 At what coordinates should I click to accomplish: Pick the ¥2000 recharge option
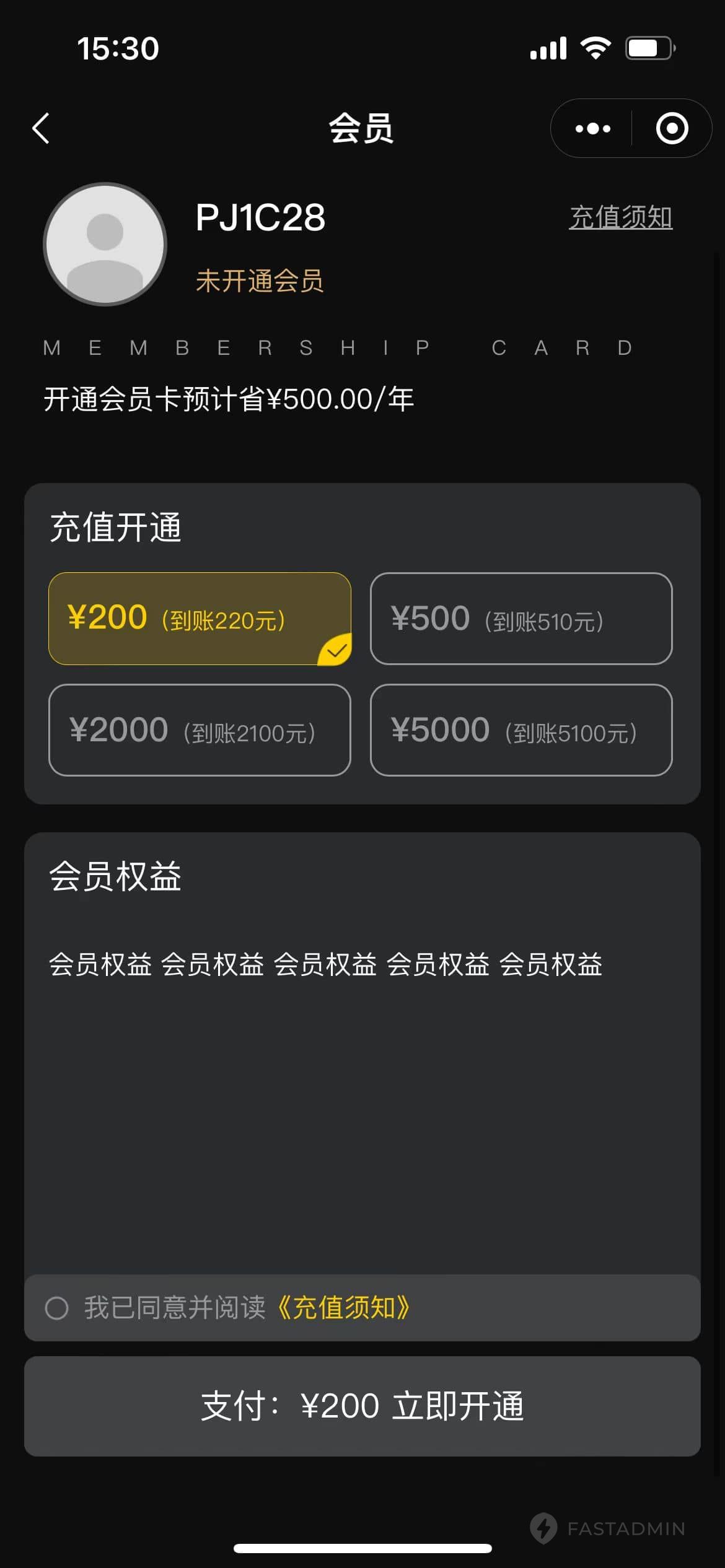200,730
